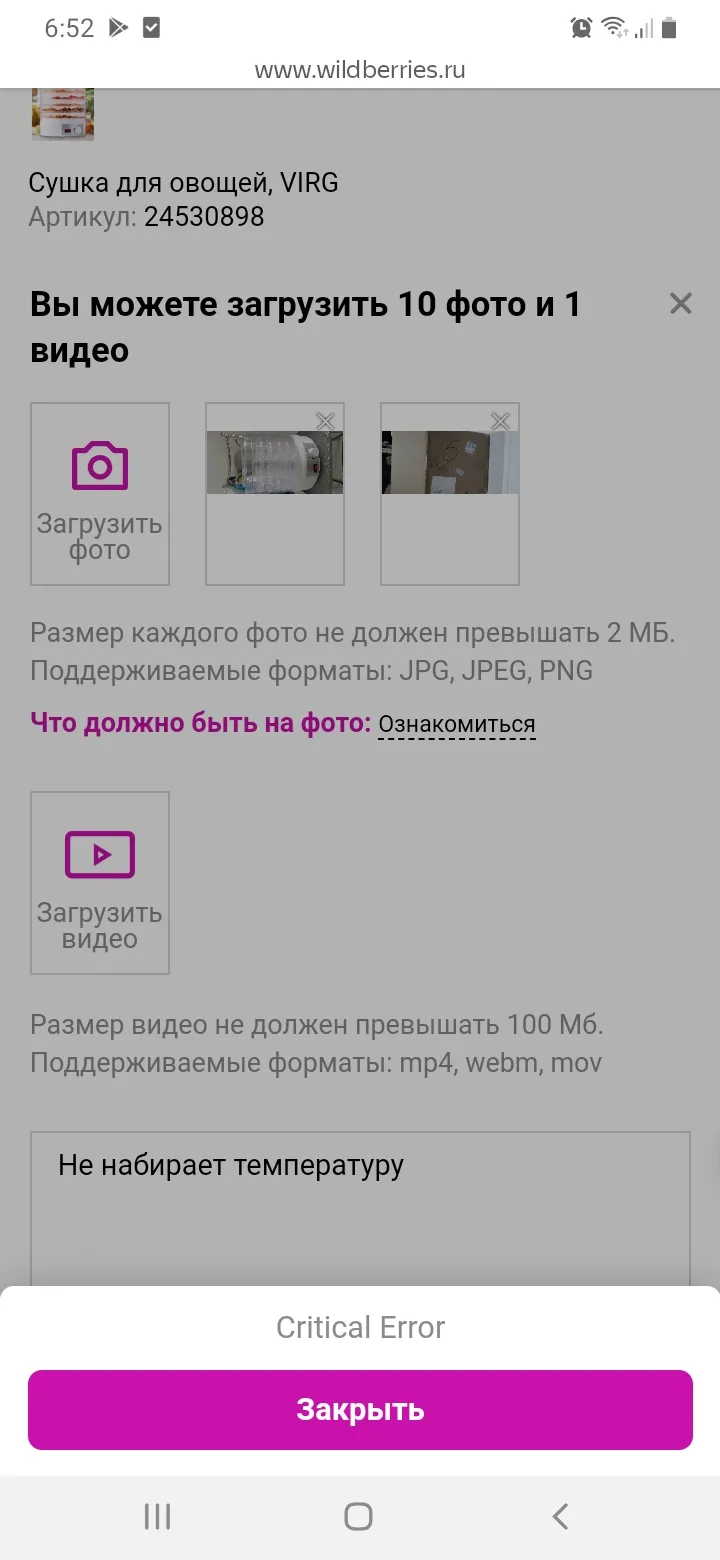Open the Ознакомиться photo requirements link

tap(457, 724)
